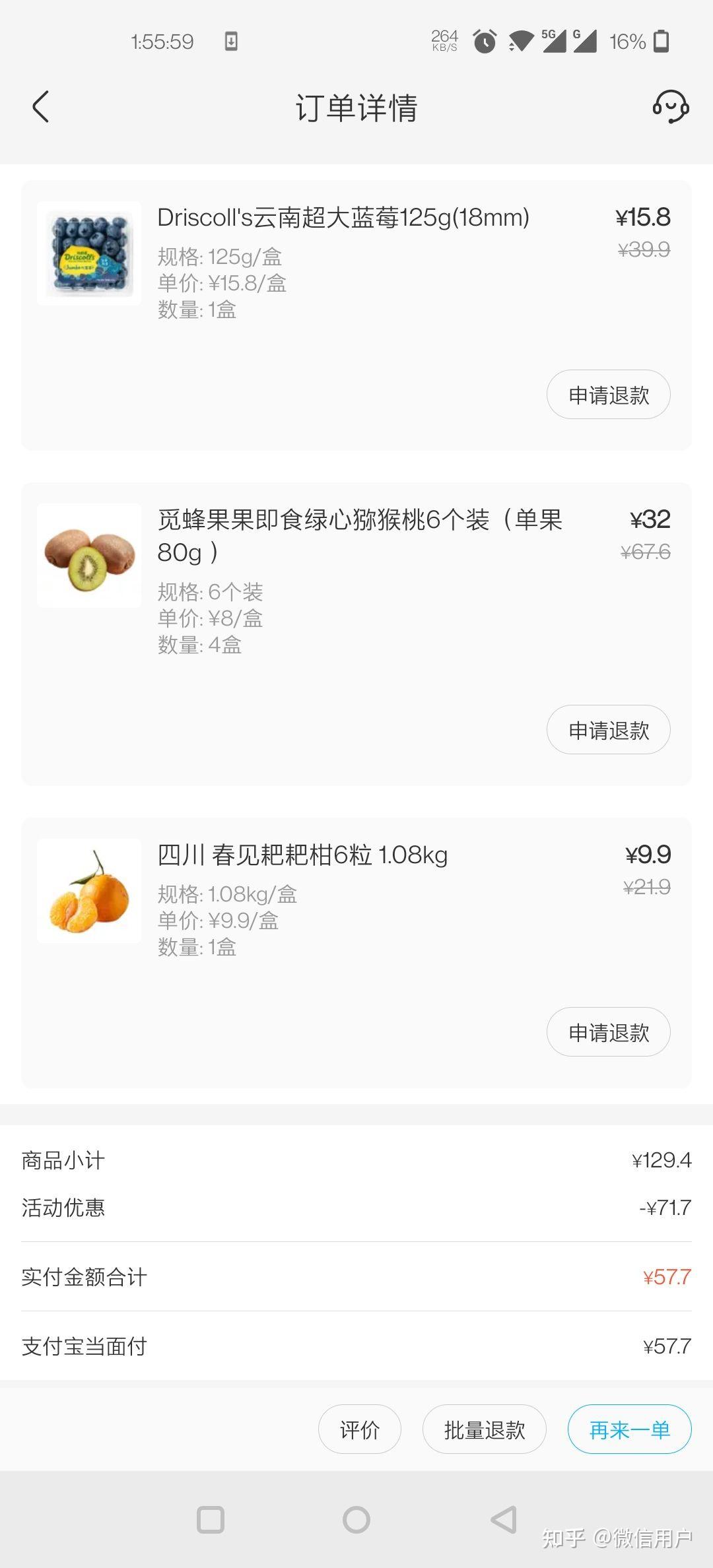Request refund for Sichuan mandarin oranges
The image size is (713, 1568).
pyautogui.click(x=608, y=1032)
